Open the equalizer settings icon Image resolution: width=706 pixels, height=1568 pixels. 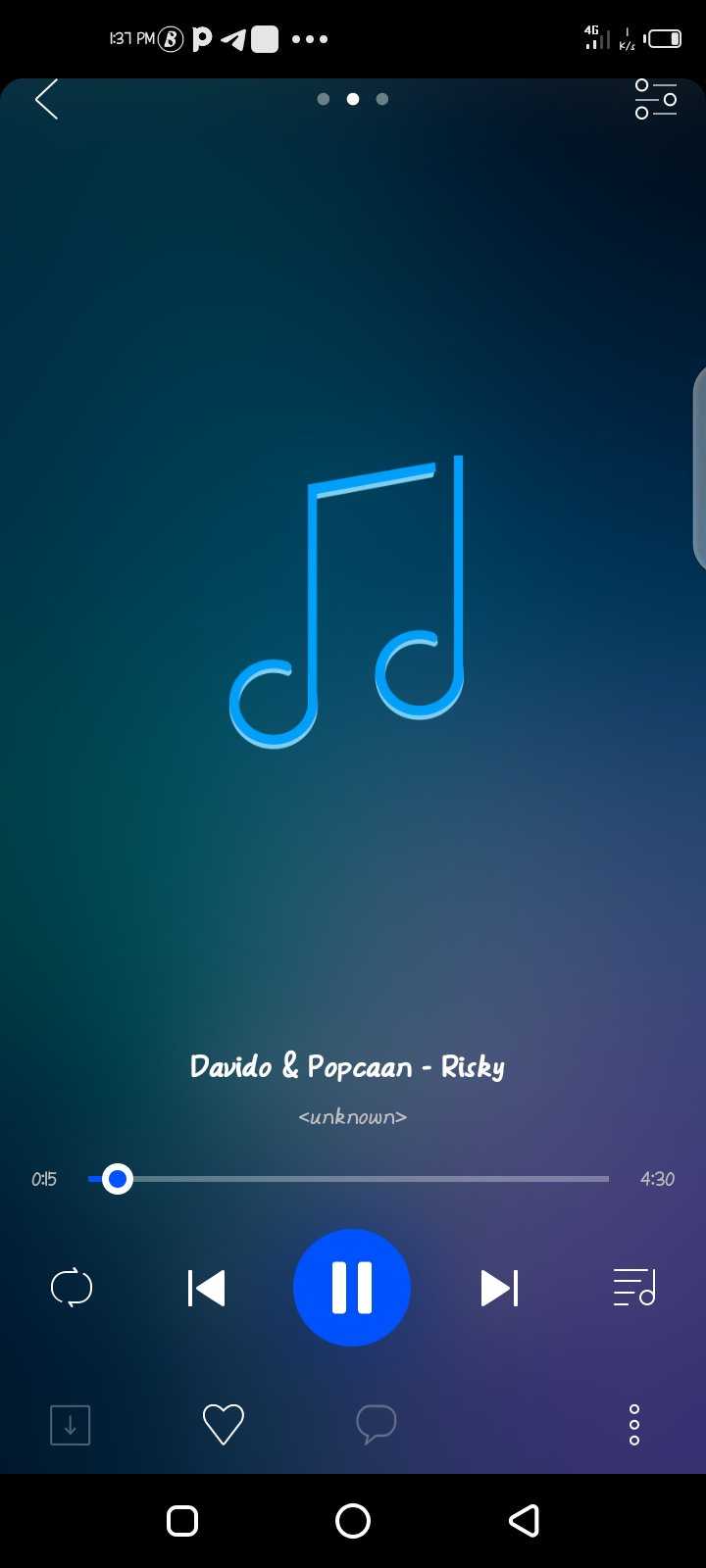click(x=655, y=99)
